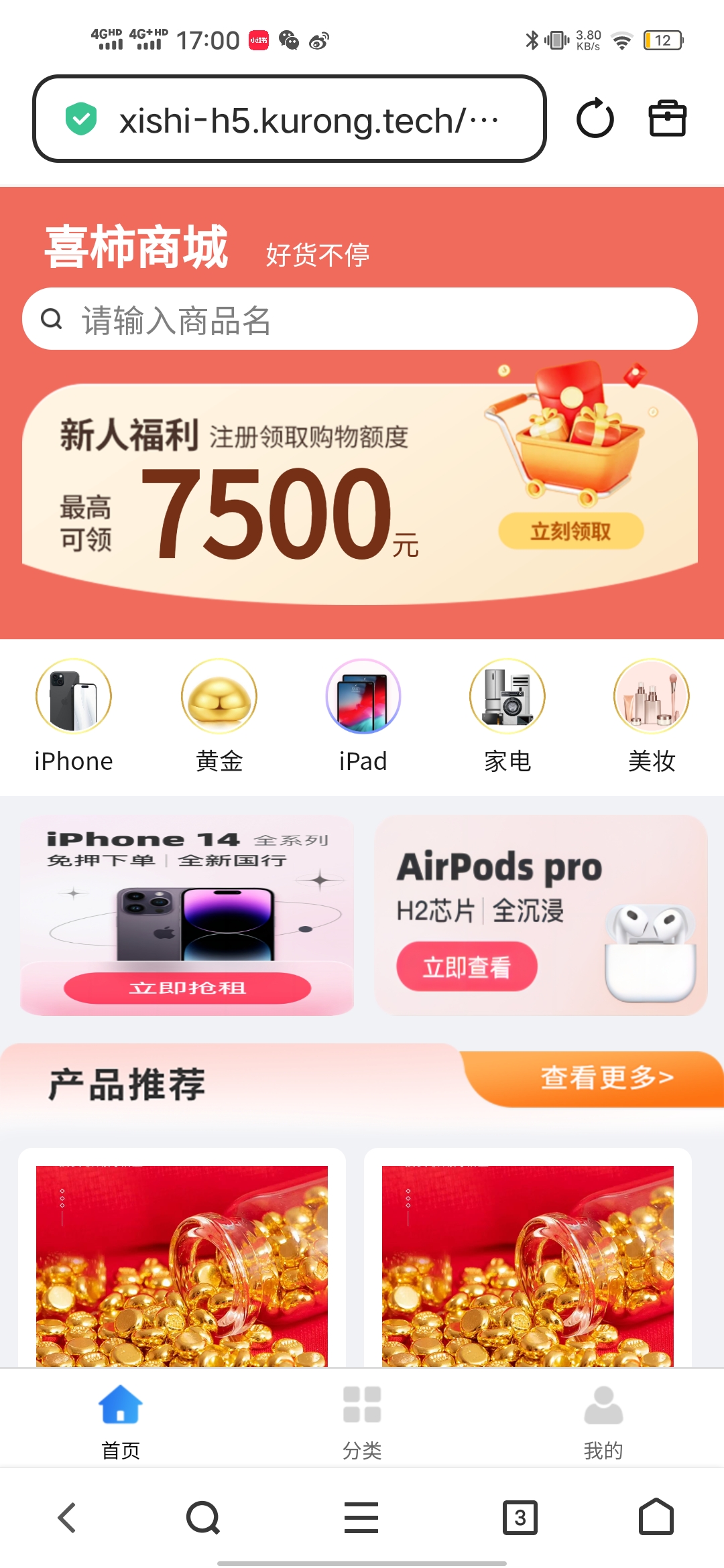Screen dimensions: 724x1568
Task: Open the browser tabs switcher showing 3
Action: 520,1518
